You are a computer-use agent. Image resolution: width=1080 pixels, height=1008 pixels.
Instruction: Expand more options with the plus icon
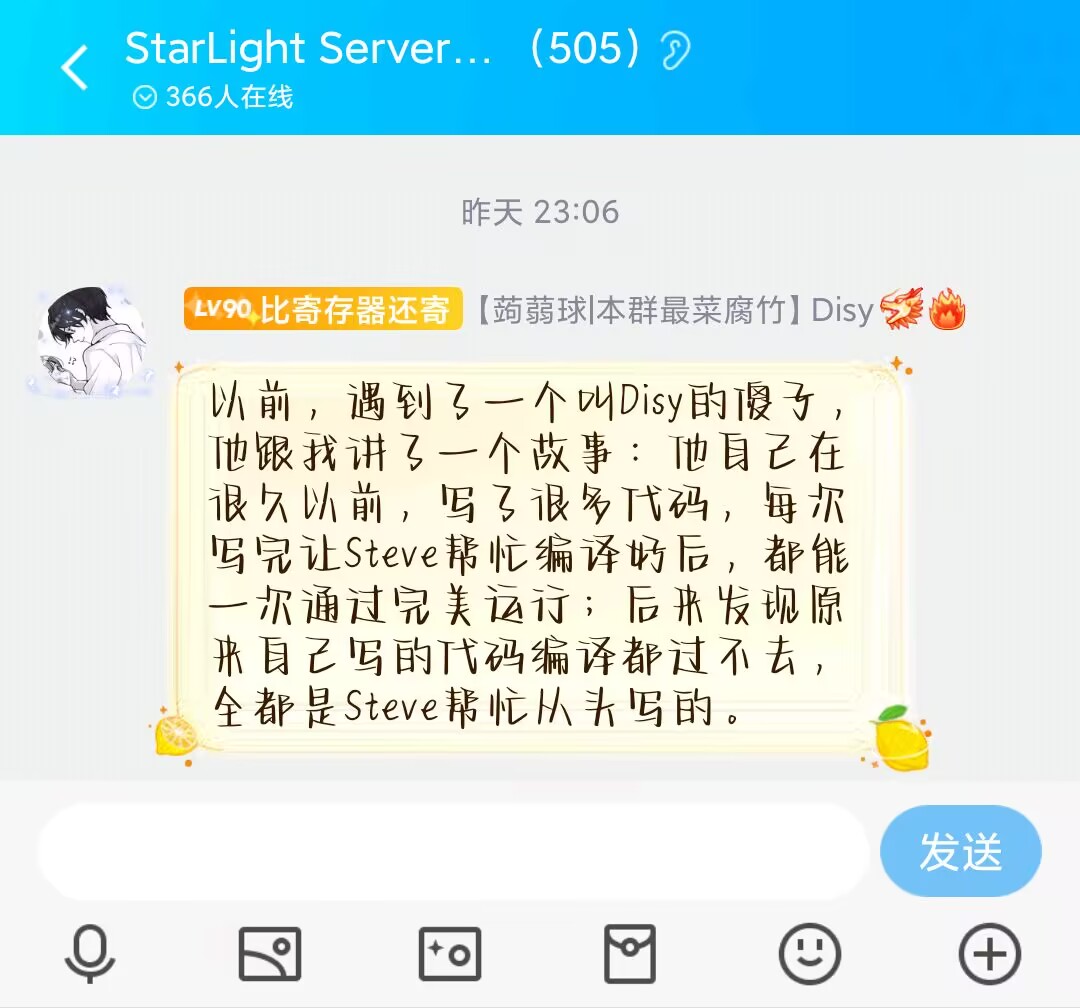[x=989, y=953]
